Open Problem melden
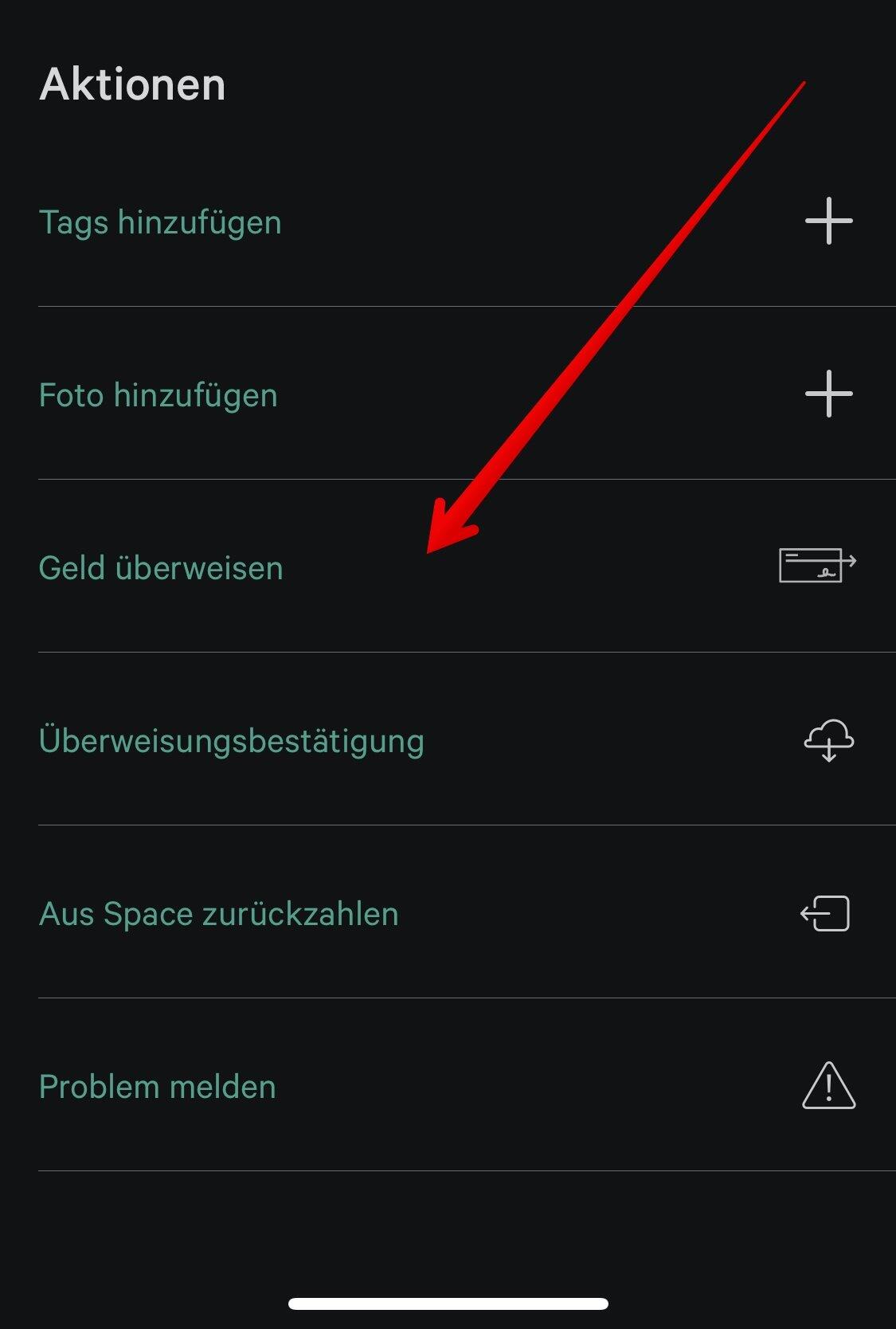The width and height of the screenshot is (896, 1329). point(158,1087)
